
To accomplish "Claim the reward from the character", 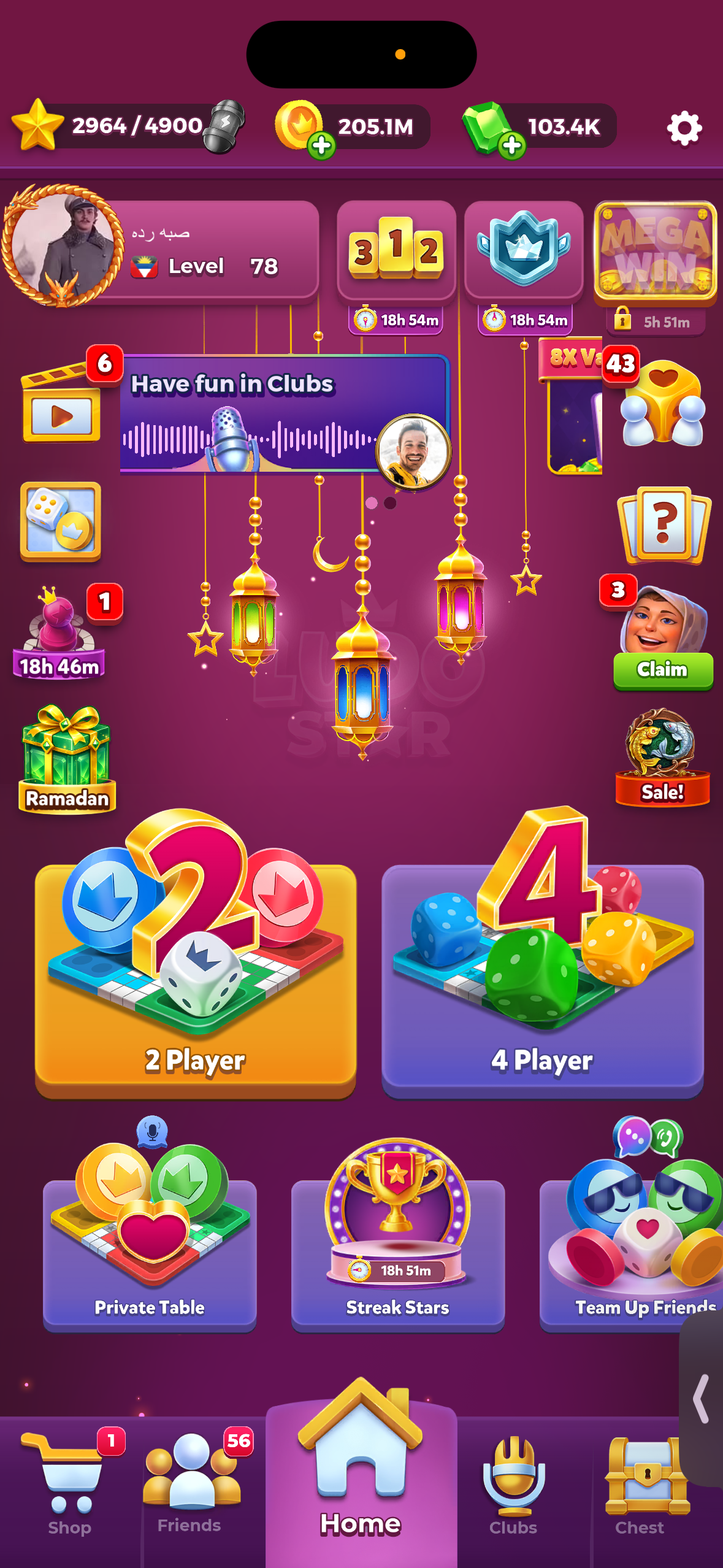I will pos(663,669).
